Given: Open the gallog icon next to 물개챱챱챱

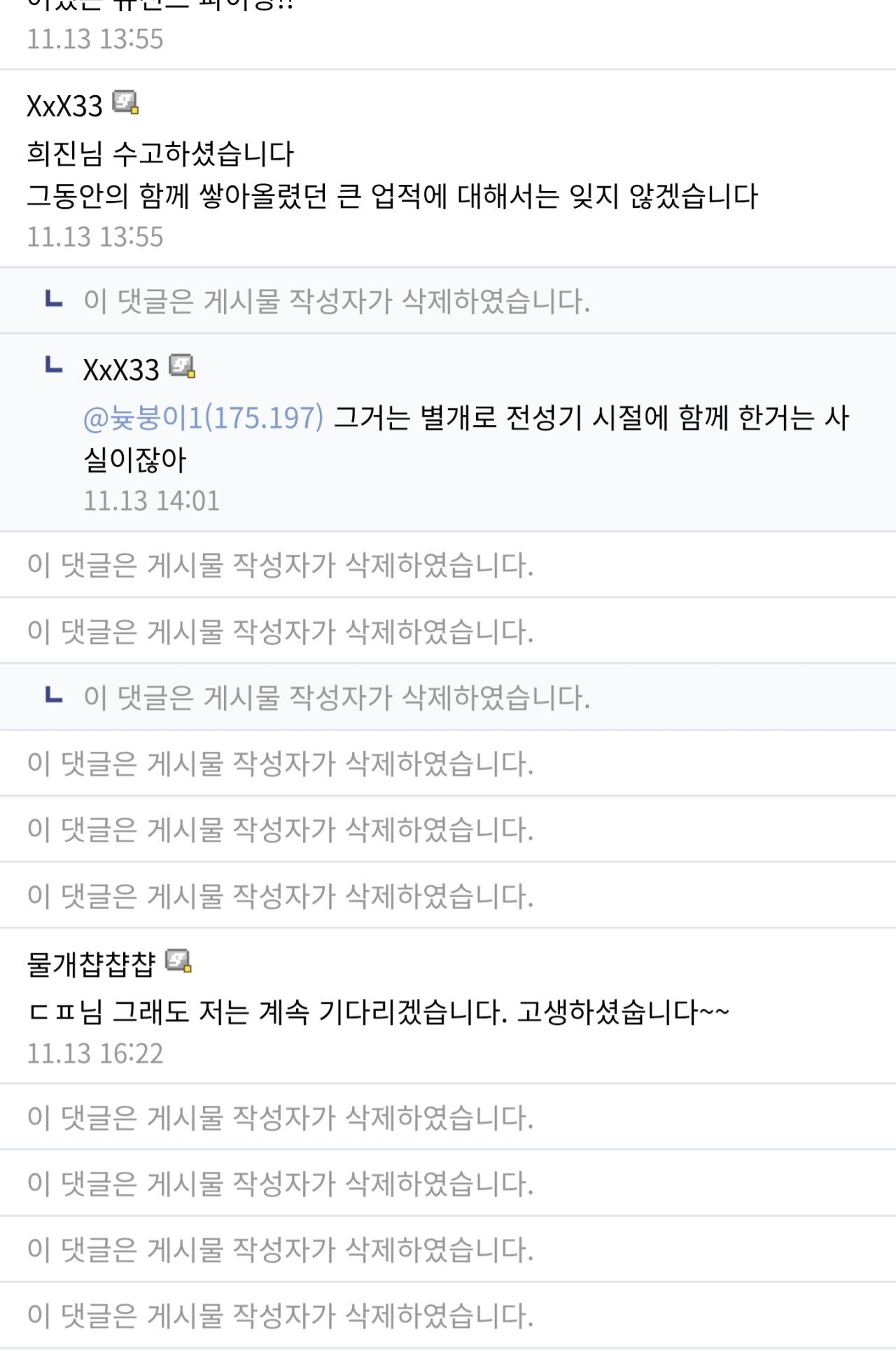Looking at the screenshot, I should tap(178, 962).
